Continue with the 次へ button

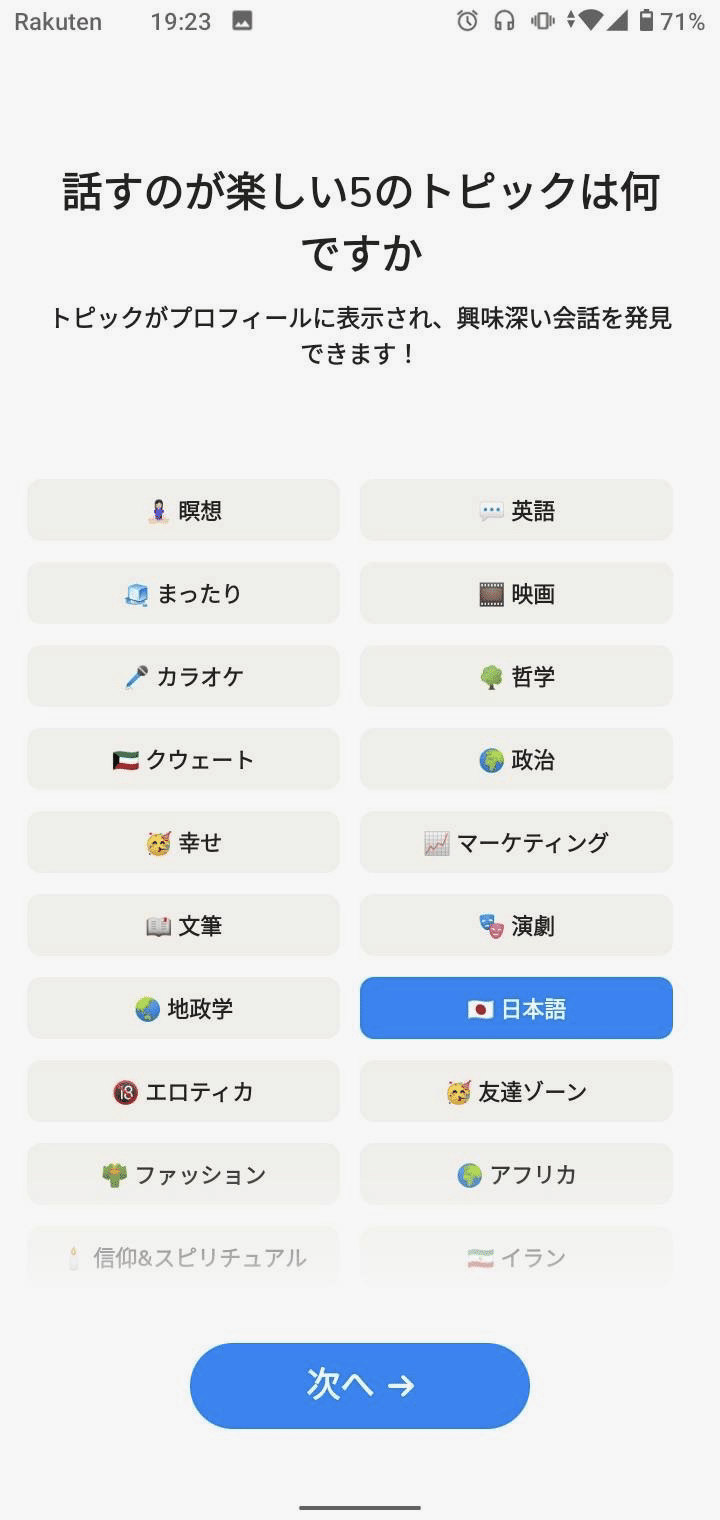[360, 1385]
